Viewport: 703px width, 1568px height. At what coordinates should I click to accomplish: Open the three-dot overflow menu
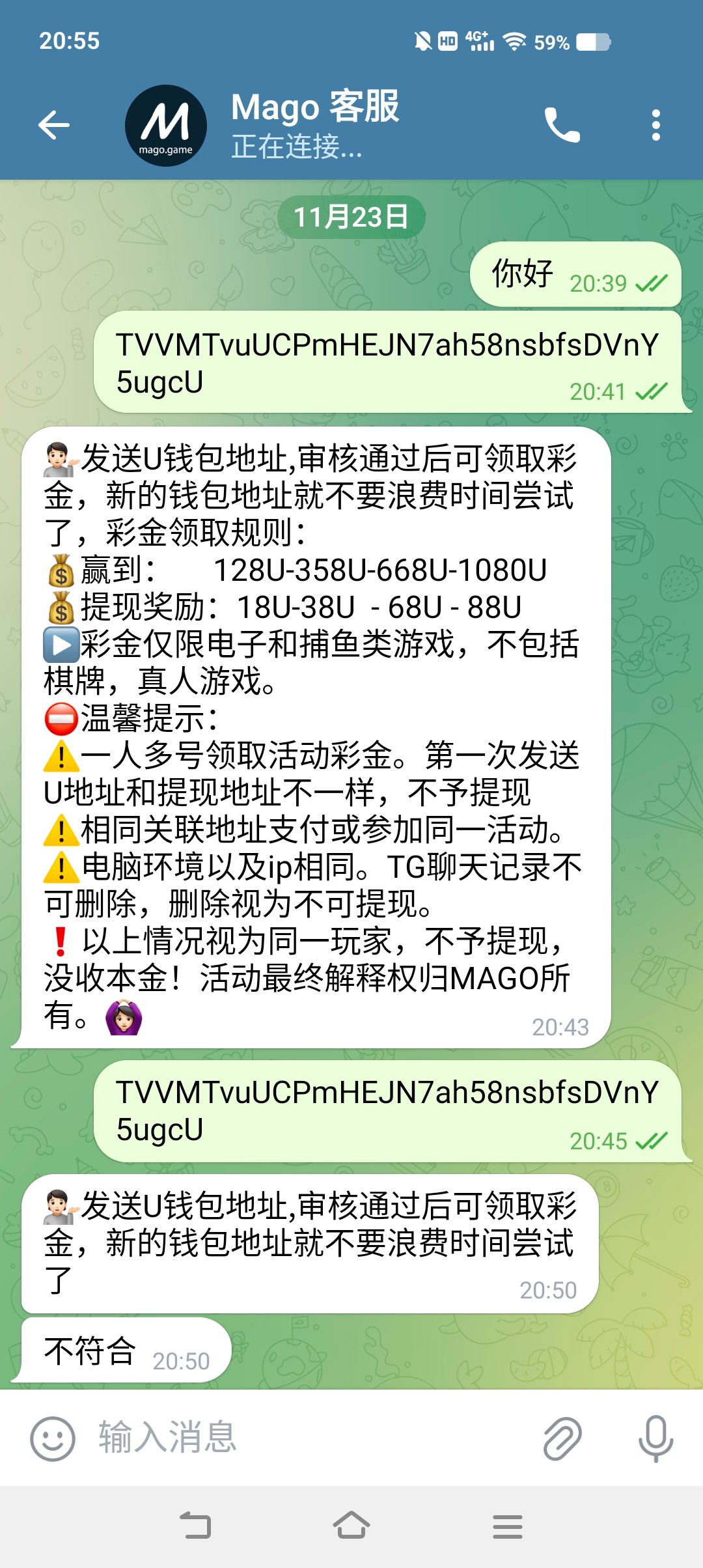(655, 125)
